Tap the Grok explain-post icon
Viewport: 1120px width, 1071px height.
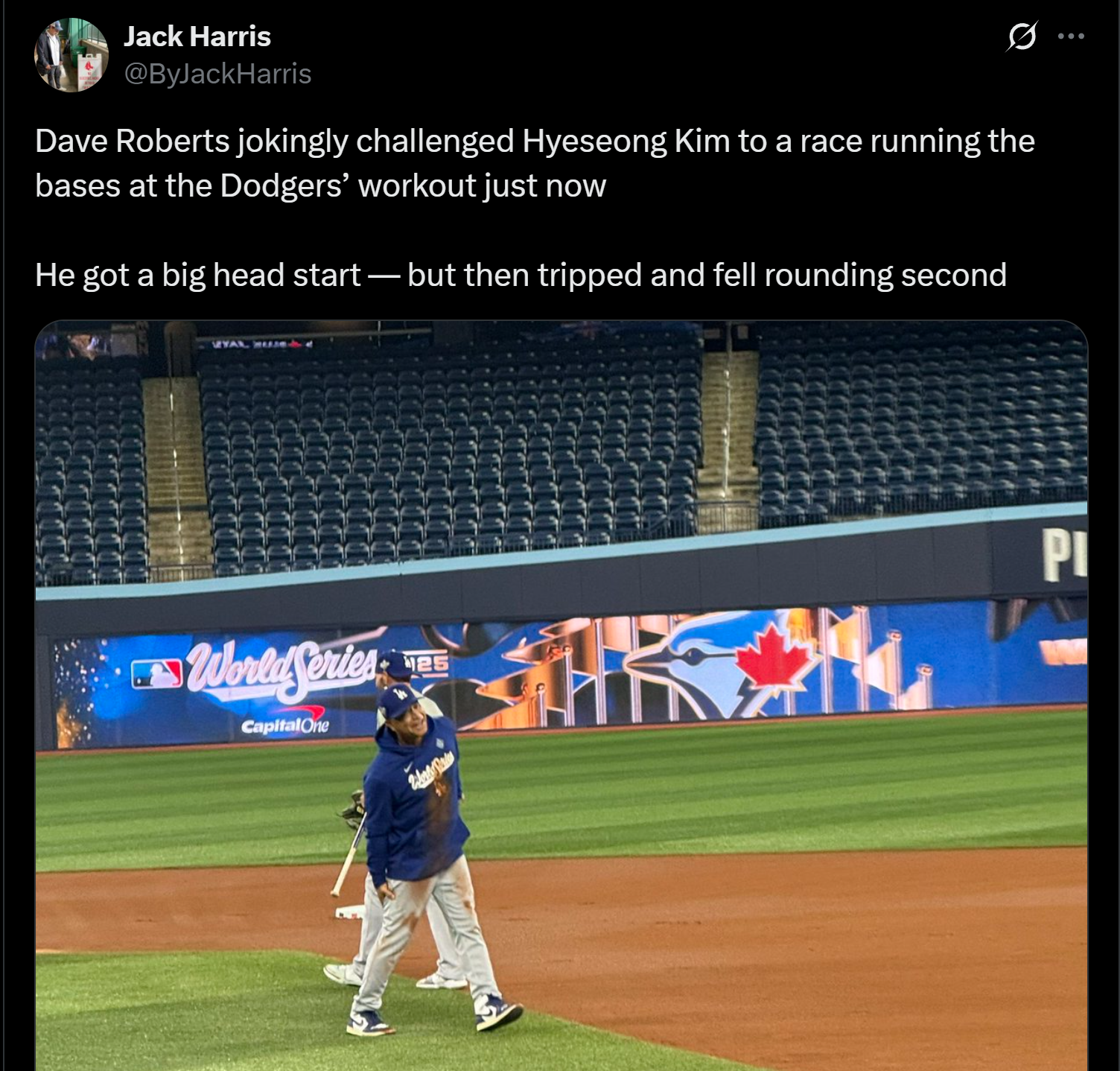[1021, 36]
